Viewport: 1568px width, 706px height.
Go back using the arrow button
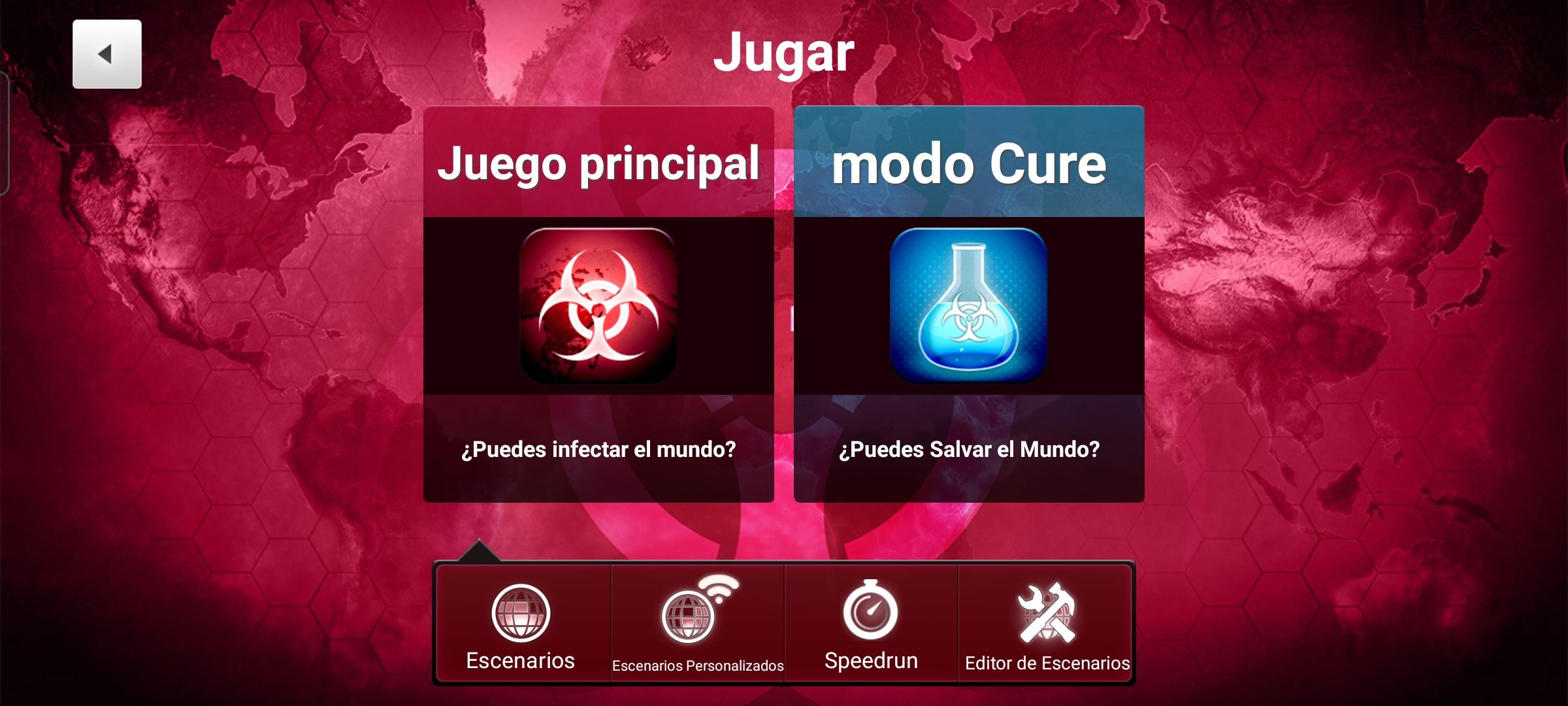[106, 54]
